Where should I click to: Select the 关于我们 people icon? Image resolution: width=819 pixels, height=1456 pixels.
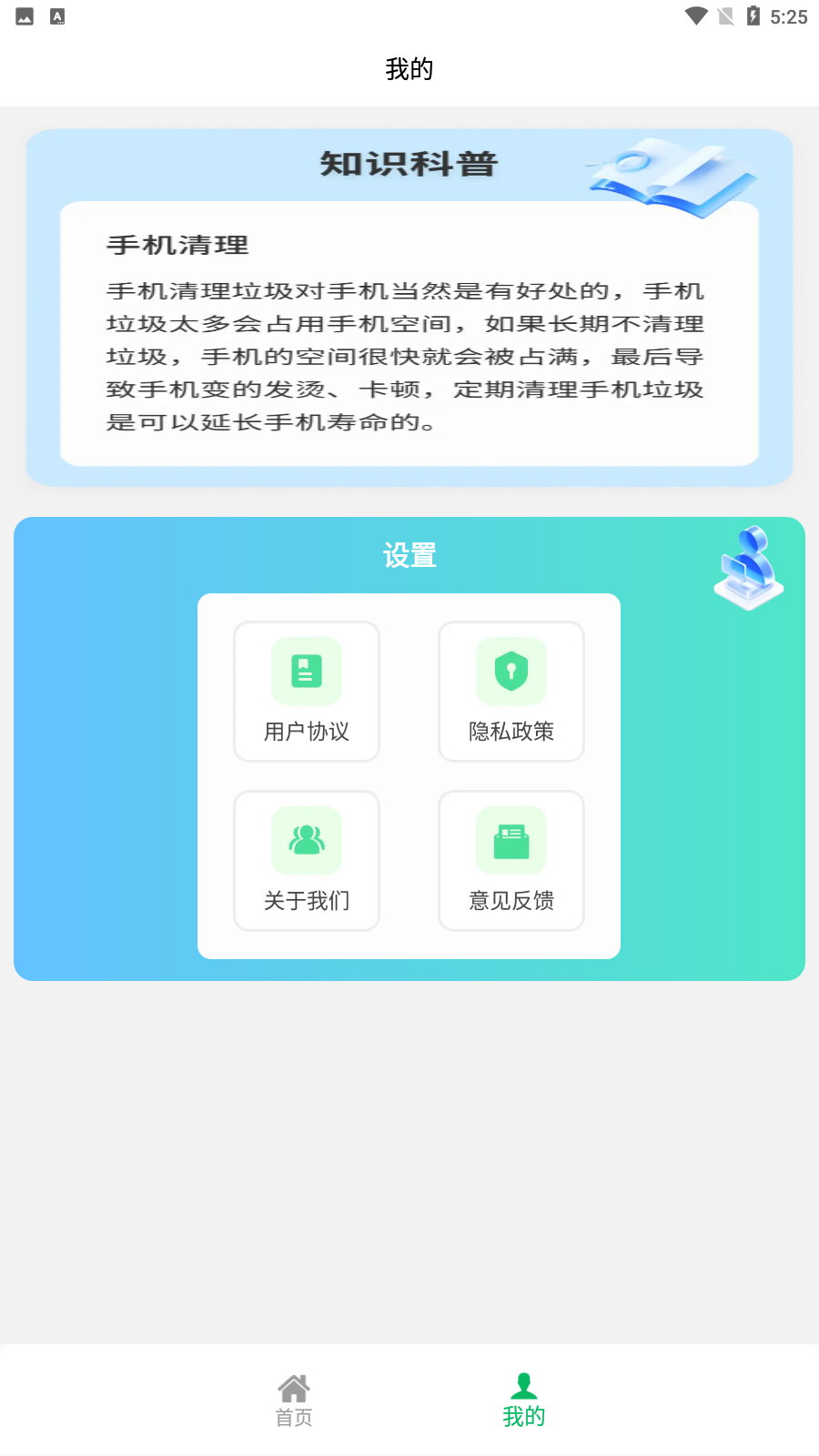(306, 840)
